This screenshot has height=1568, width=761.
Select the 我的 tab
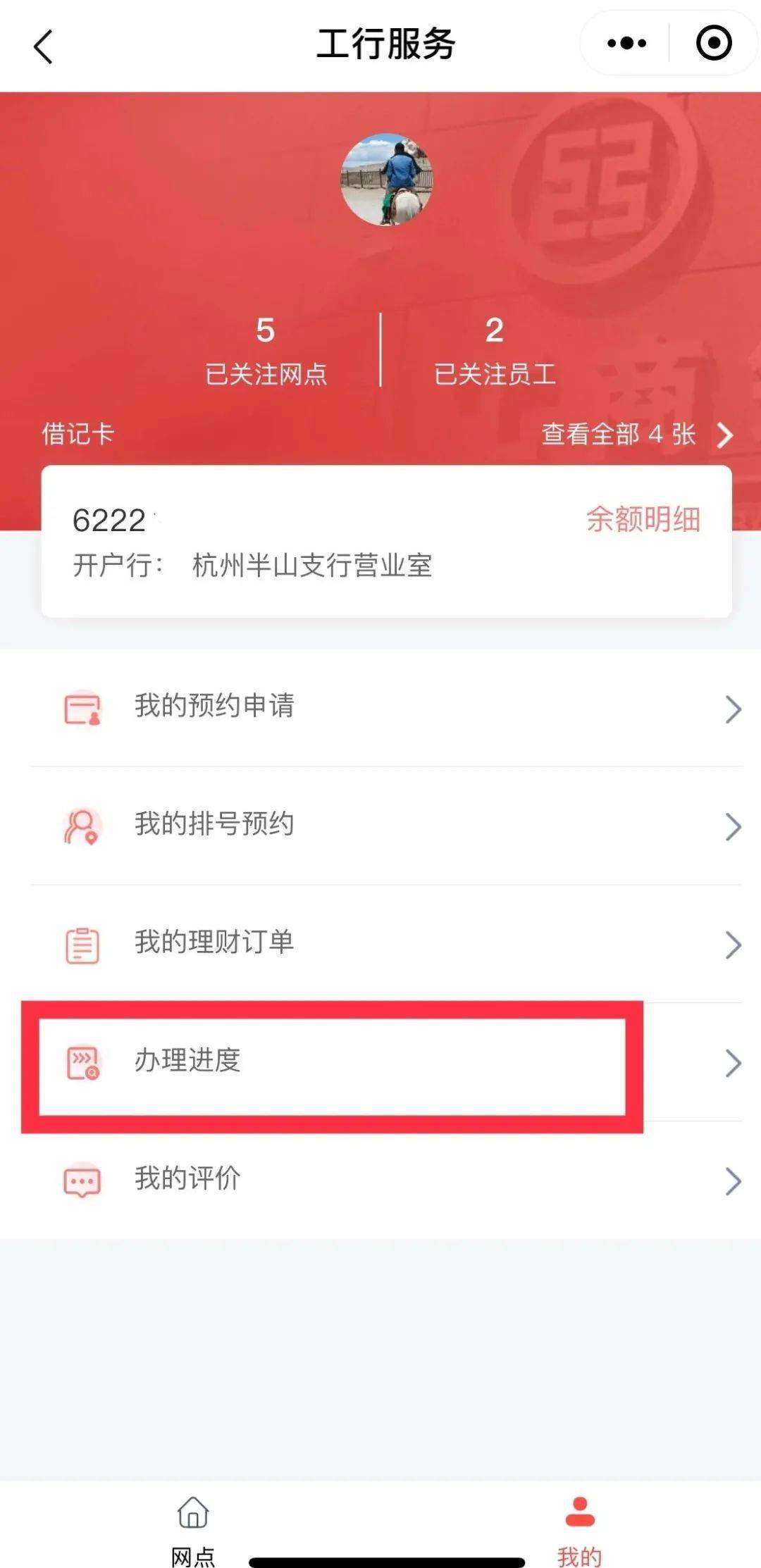click(580, 1530)
